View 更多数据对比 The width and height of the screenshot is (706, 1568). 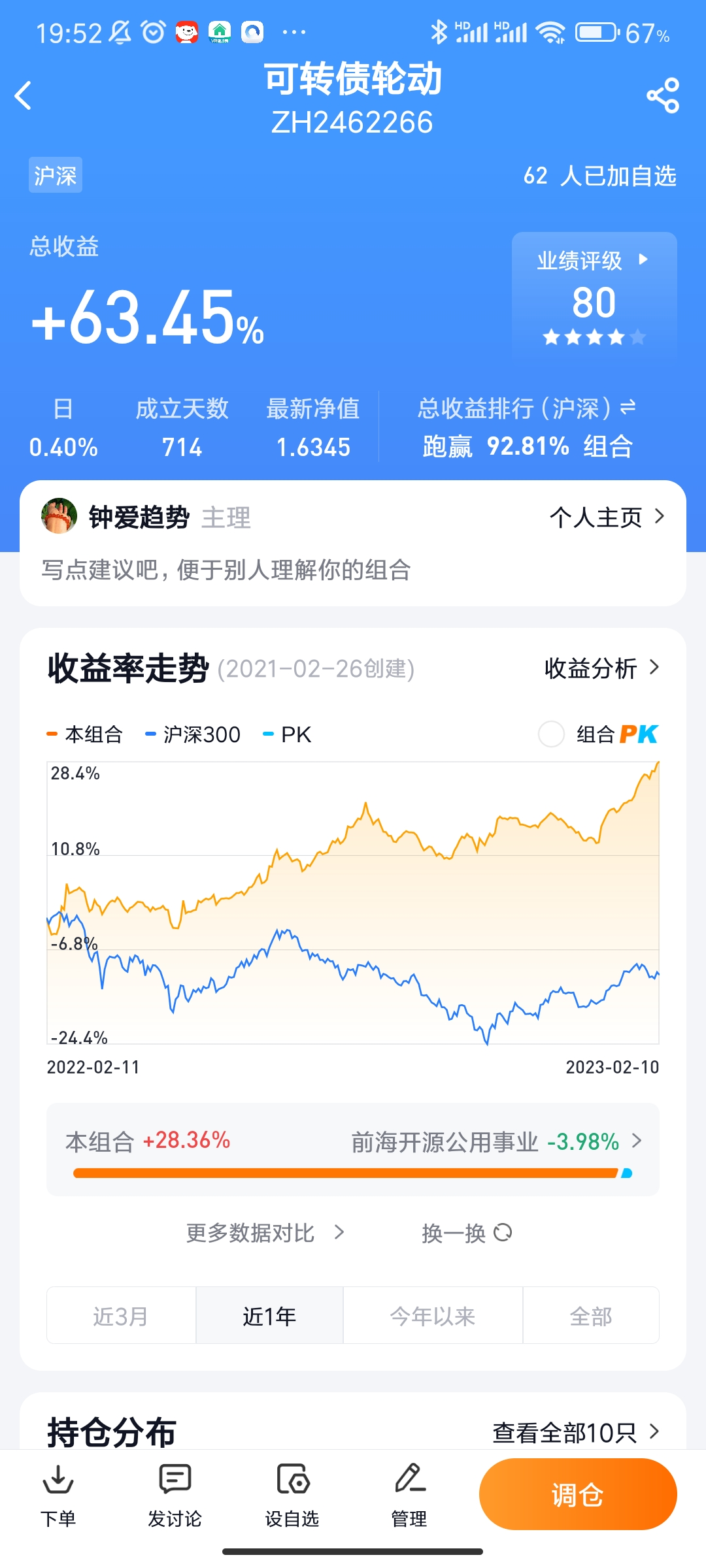click(264, 1233)
